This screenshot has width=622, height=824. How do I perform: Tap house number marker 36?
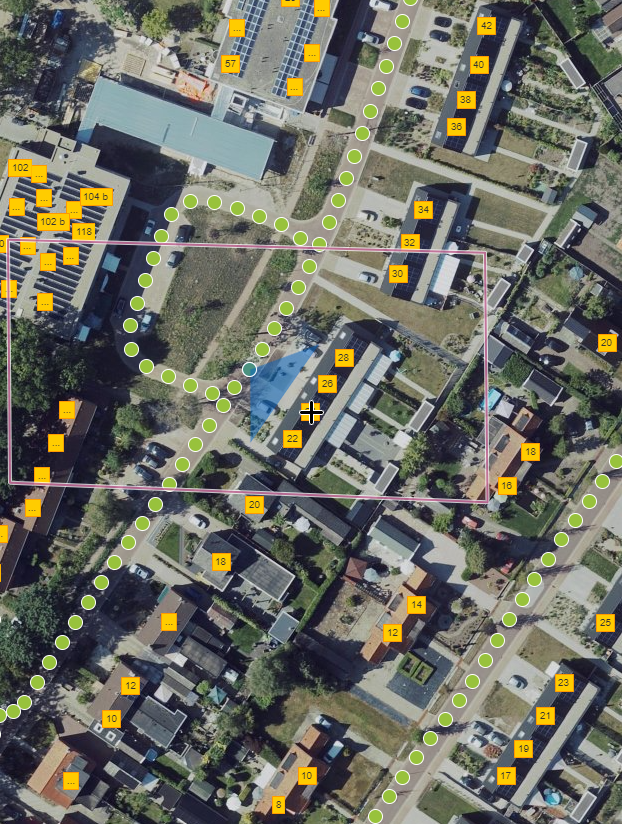tap(456, 127)
